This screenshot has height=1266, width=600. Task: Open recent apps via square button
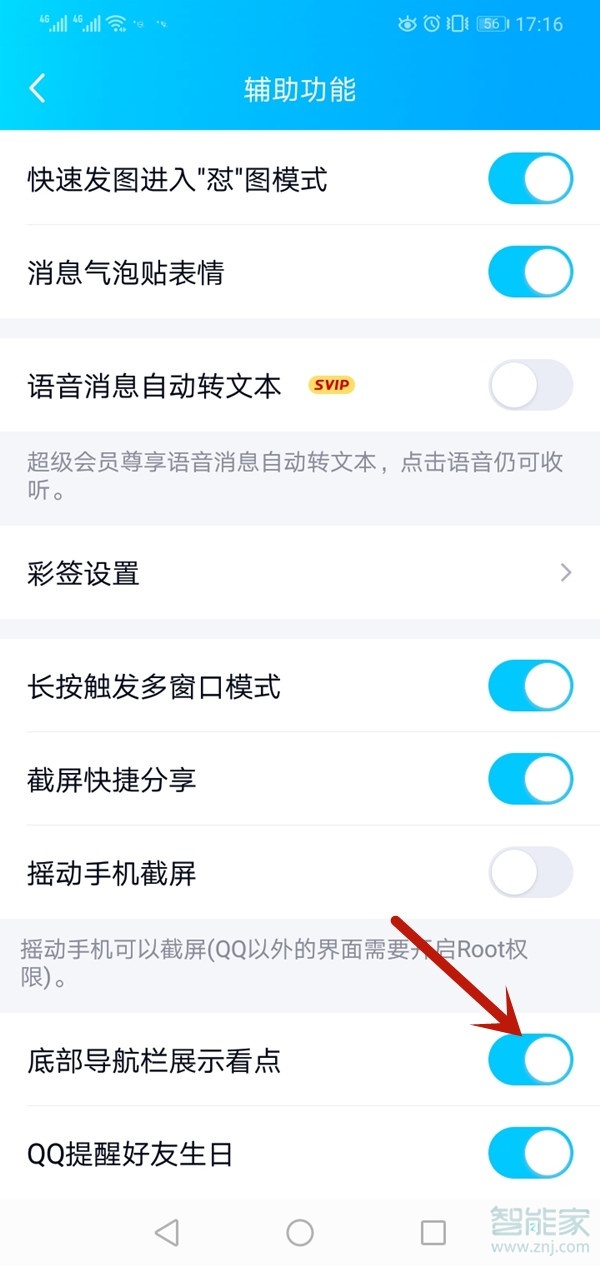[x=433, y=1233]
